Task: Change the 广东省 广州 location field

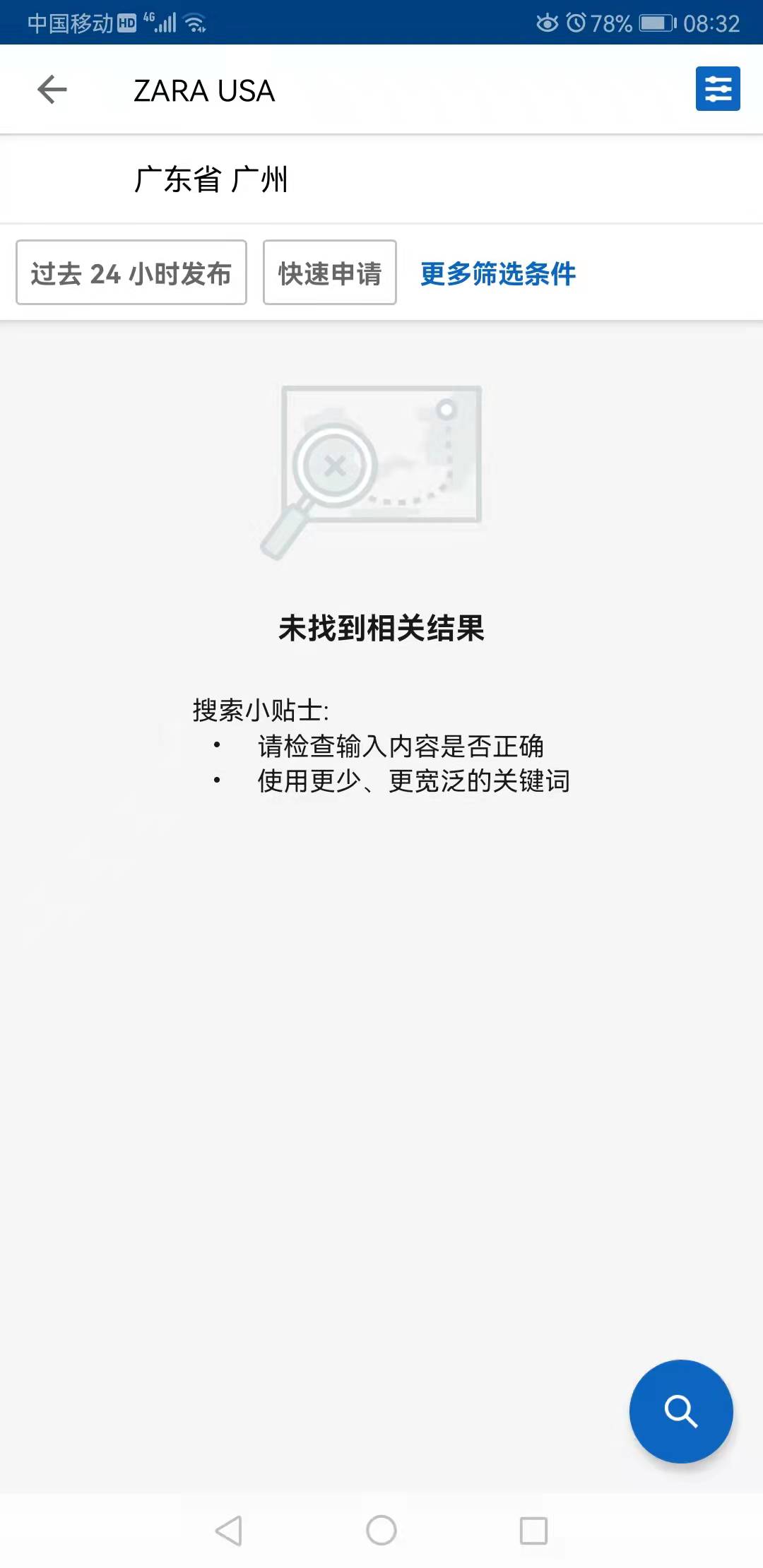Action: tap(211, 179)
